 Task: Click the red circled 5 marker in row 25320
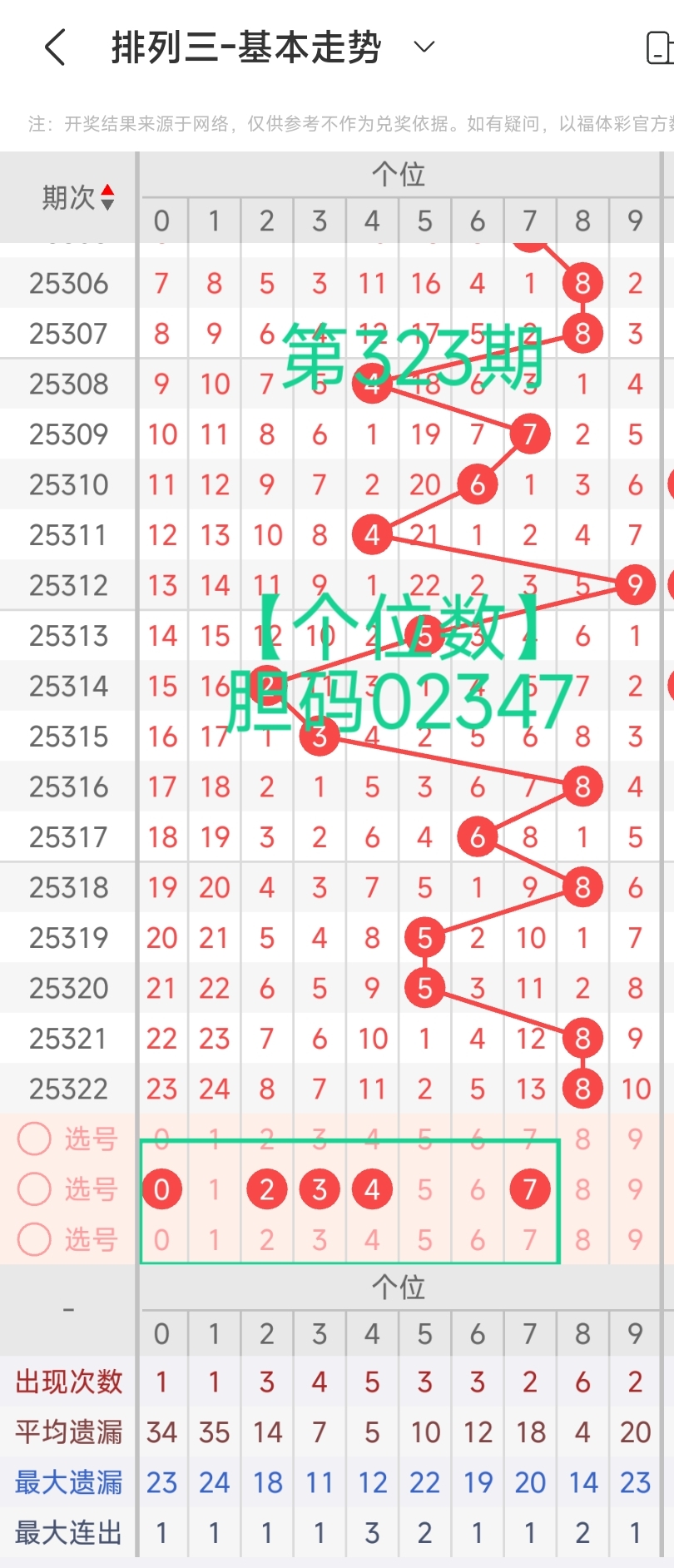tap(424, 988)
